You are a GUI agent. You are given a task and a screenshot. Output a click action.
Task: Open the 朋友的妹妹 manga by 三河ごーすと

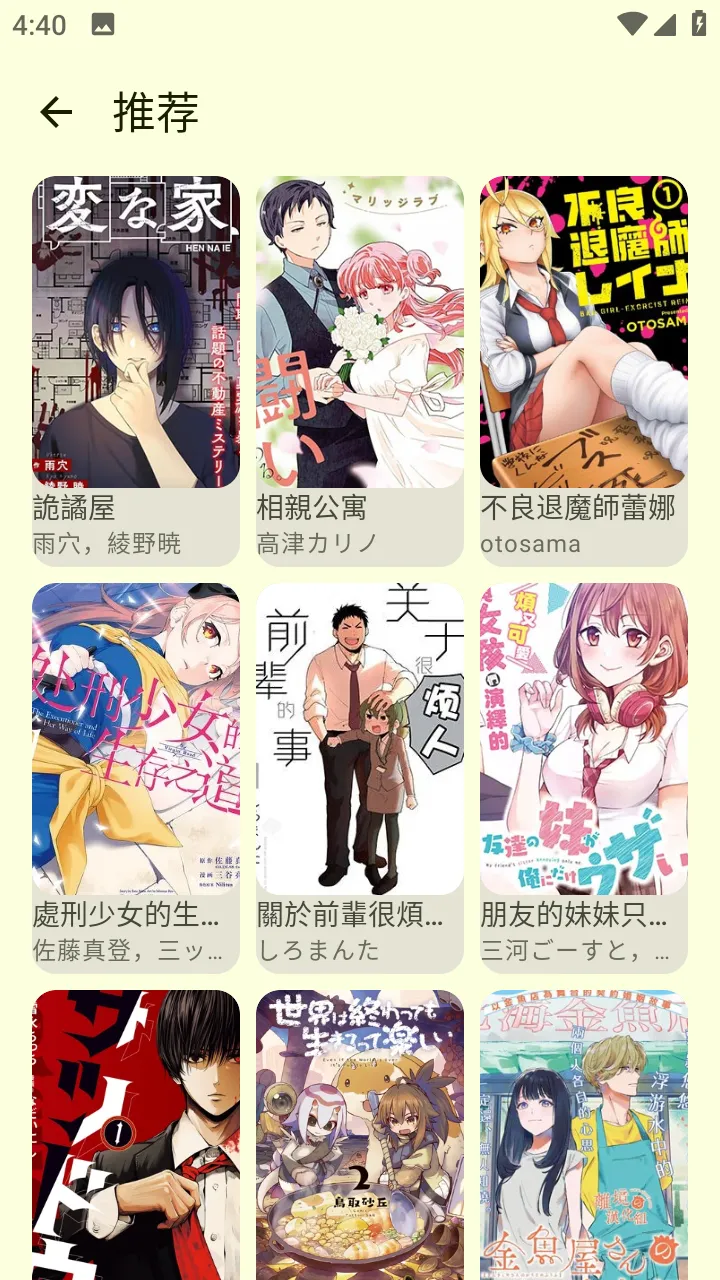(x=584, y=777)
